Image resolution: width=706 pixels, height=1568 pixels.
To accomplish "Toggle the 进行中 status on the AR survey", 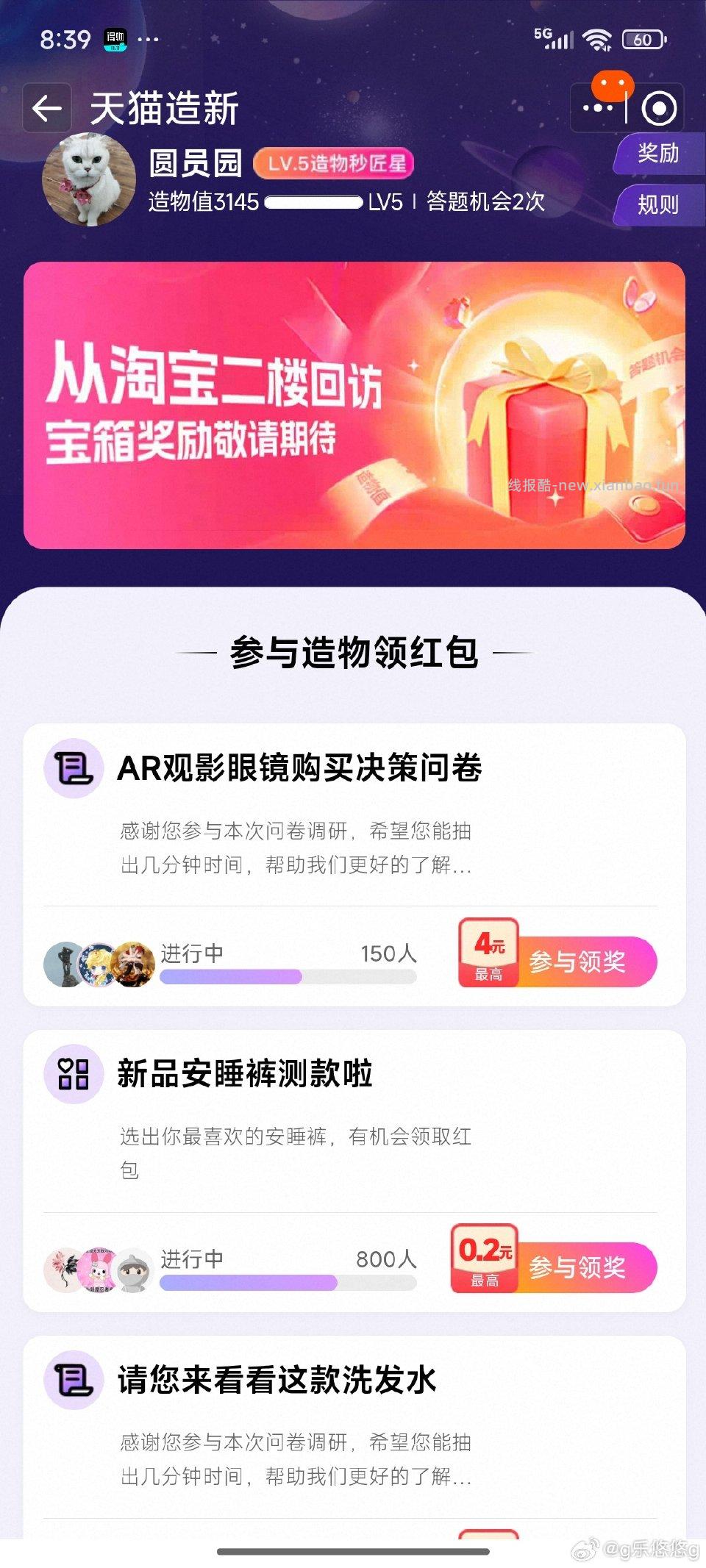I will click(193, 953).
